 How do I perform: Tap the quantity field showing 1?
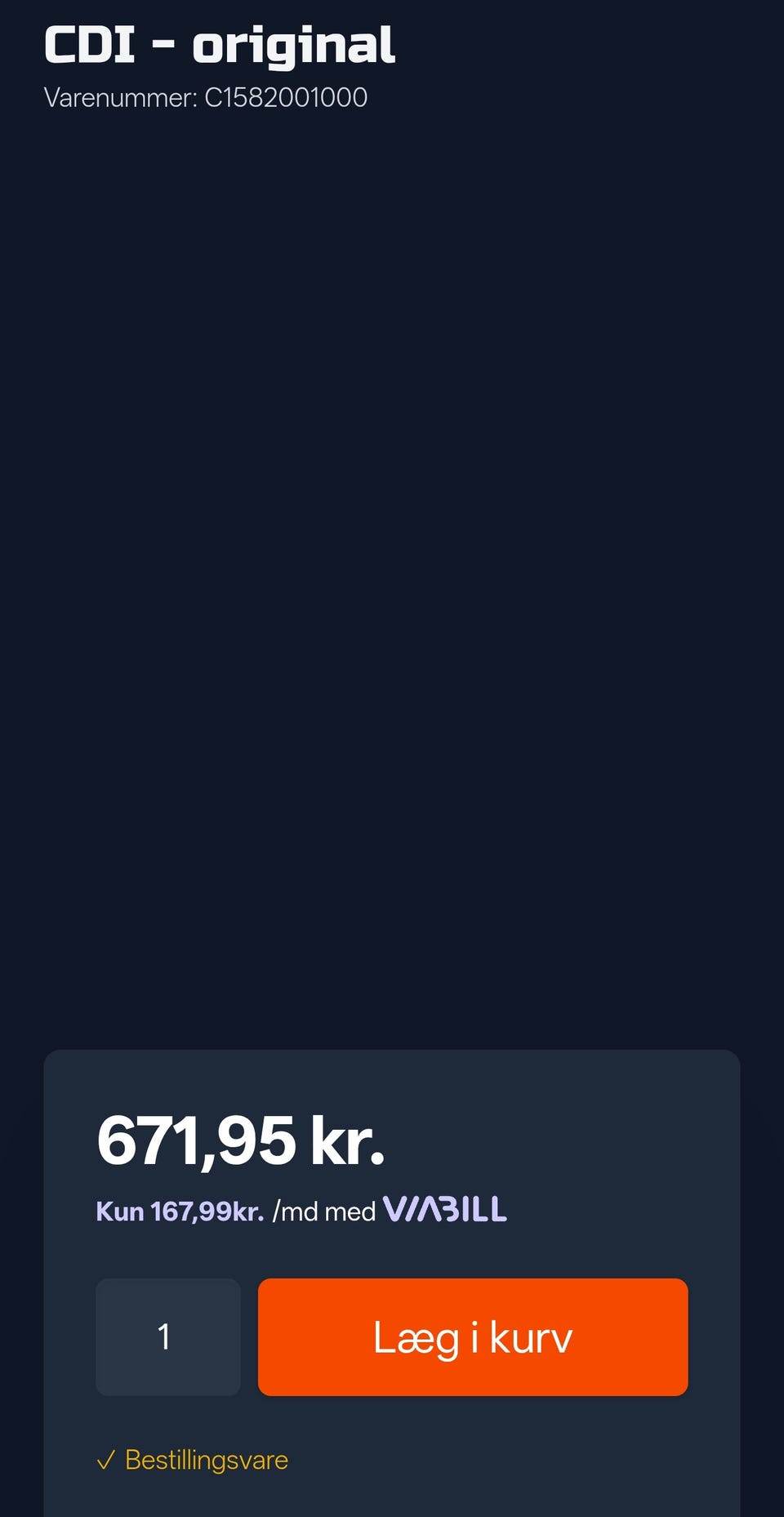pyautogui.click(x=168, y=1337)
